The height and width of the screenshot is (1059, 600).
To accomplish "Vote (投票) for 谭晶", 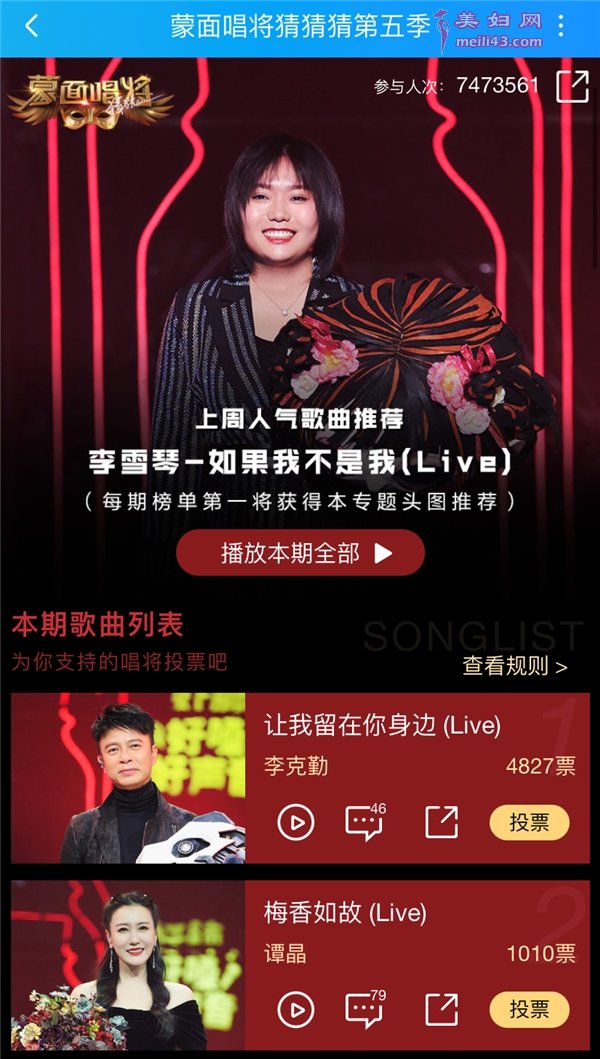I will [530, 1010].
